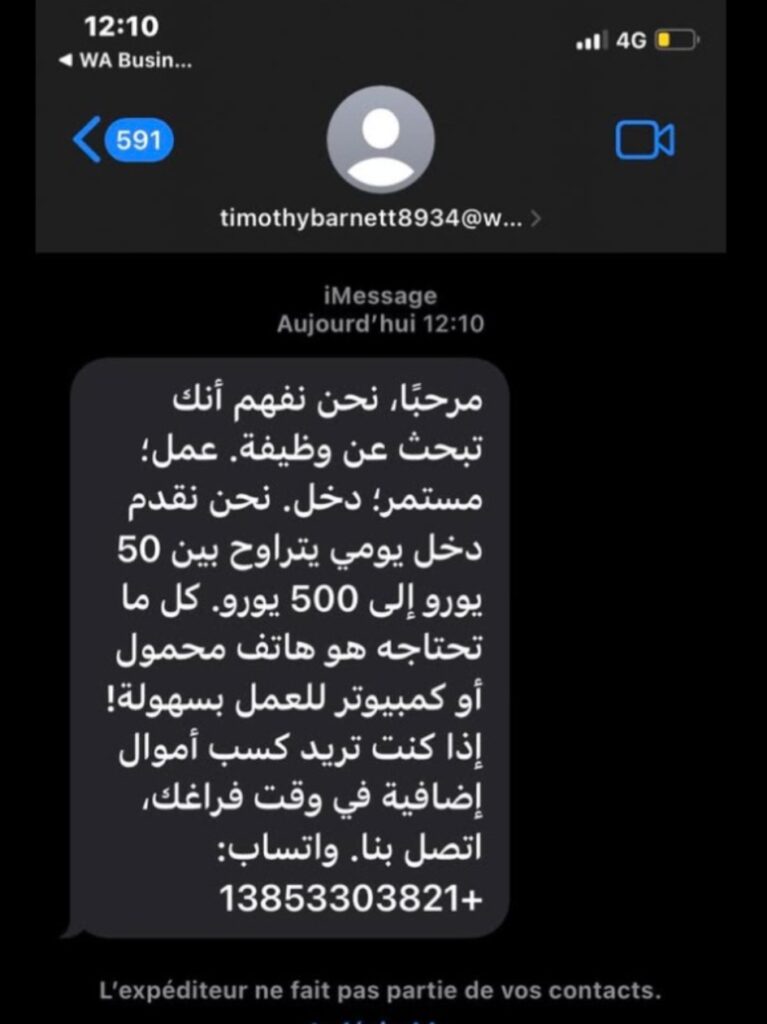Screen dimensions: 767x1024
Task: Start a FaceTime video call
Action: [x=644, y=140]
